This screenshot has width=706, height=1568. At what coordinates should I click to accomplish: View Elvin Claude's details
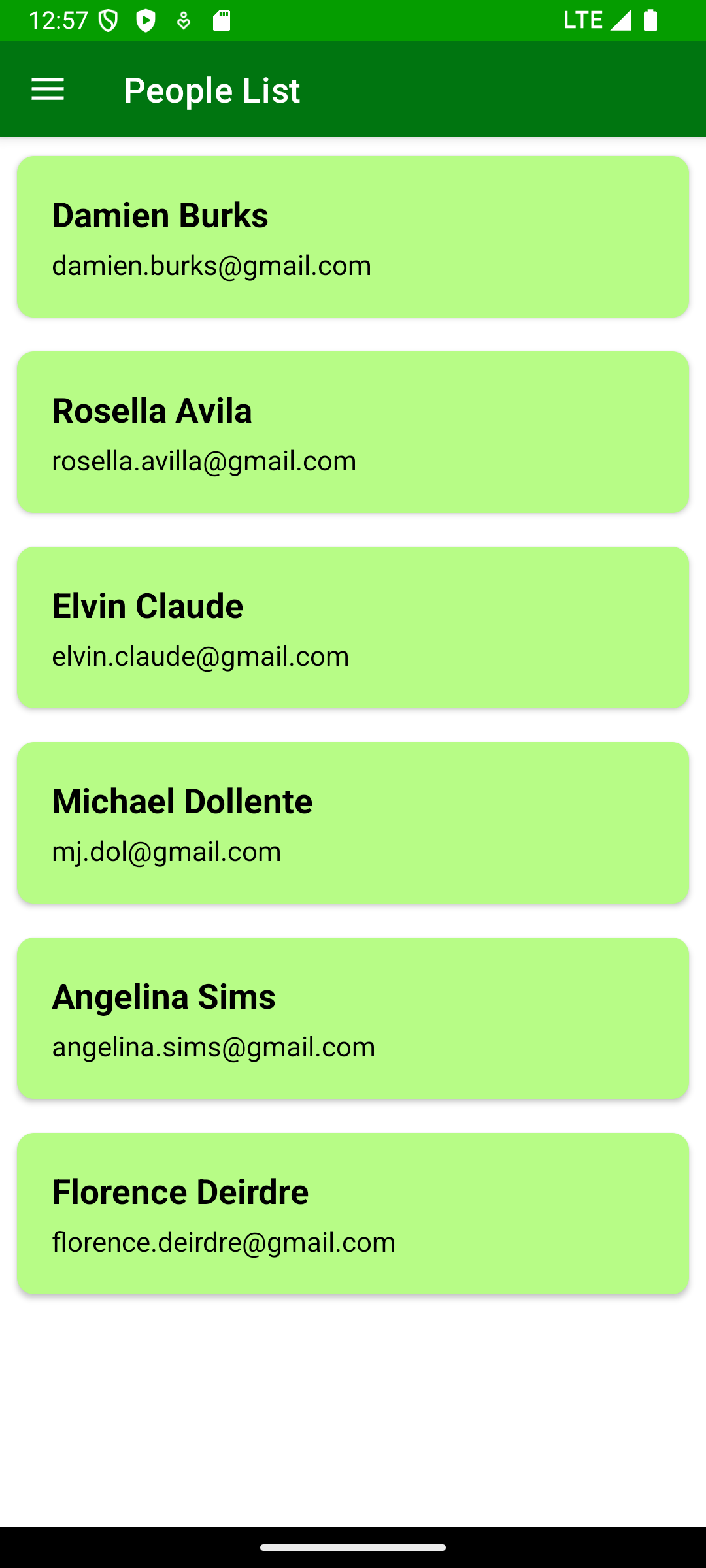pyautogui.click(x=353, y=627)
